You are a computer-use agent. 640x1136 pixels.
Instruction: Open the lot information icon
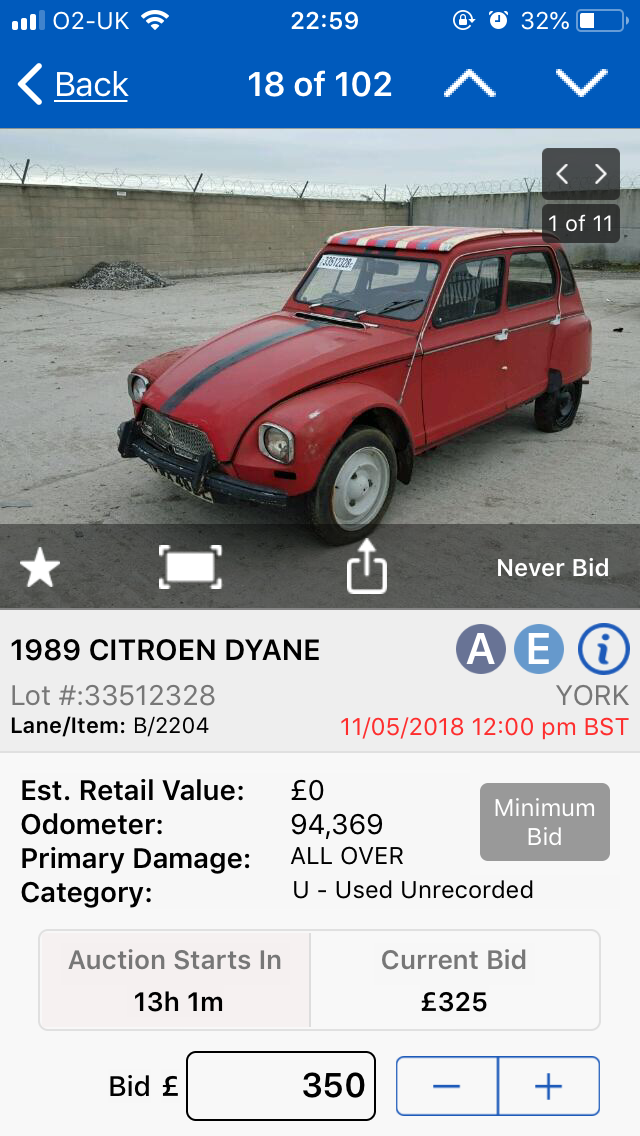603,649
